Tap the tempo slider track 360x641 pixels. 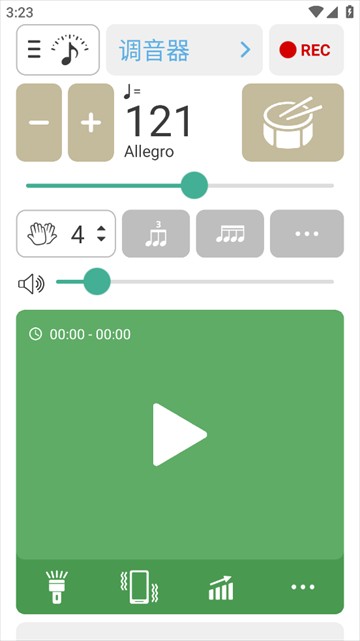(180, 186)
